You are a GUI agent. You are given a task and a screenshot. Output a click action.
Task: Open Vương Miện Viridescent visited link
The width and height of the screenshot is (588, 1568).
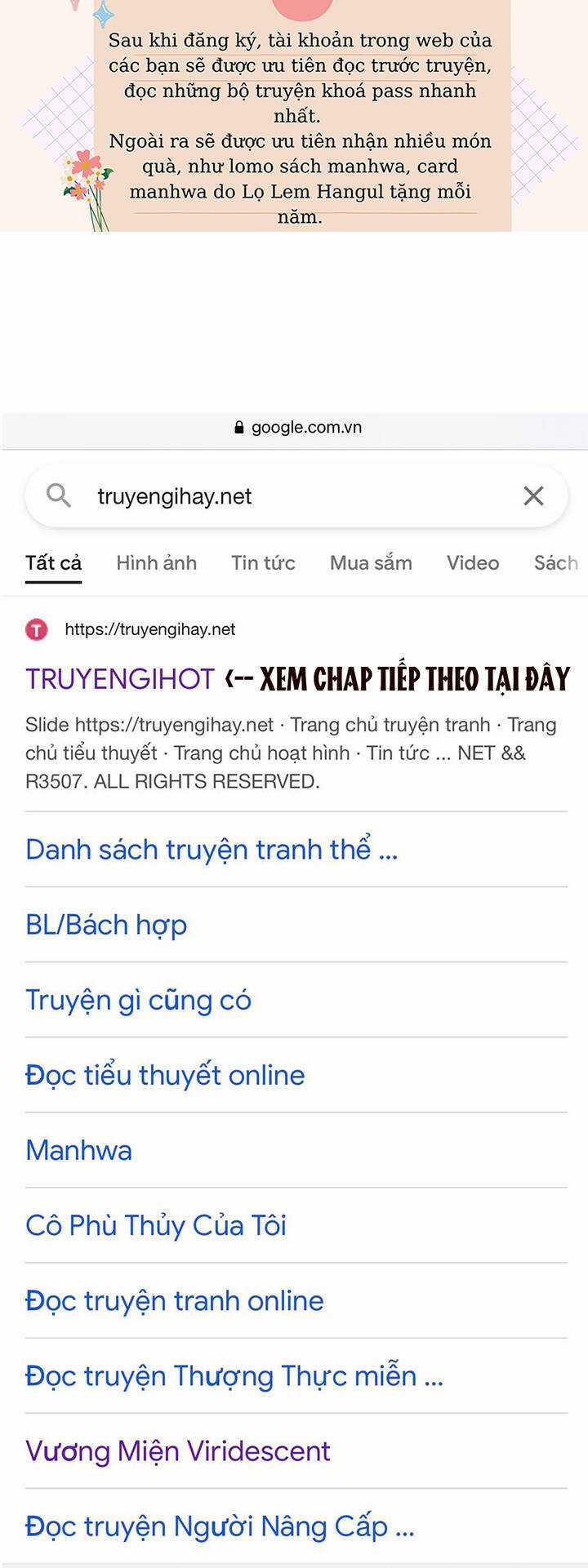[x=177, y=1451]
